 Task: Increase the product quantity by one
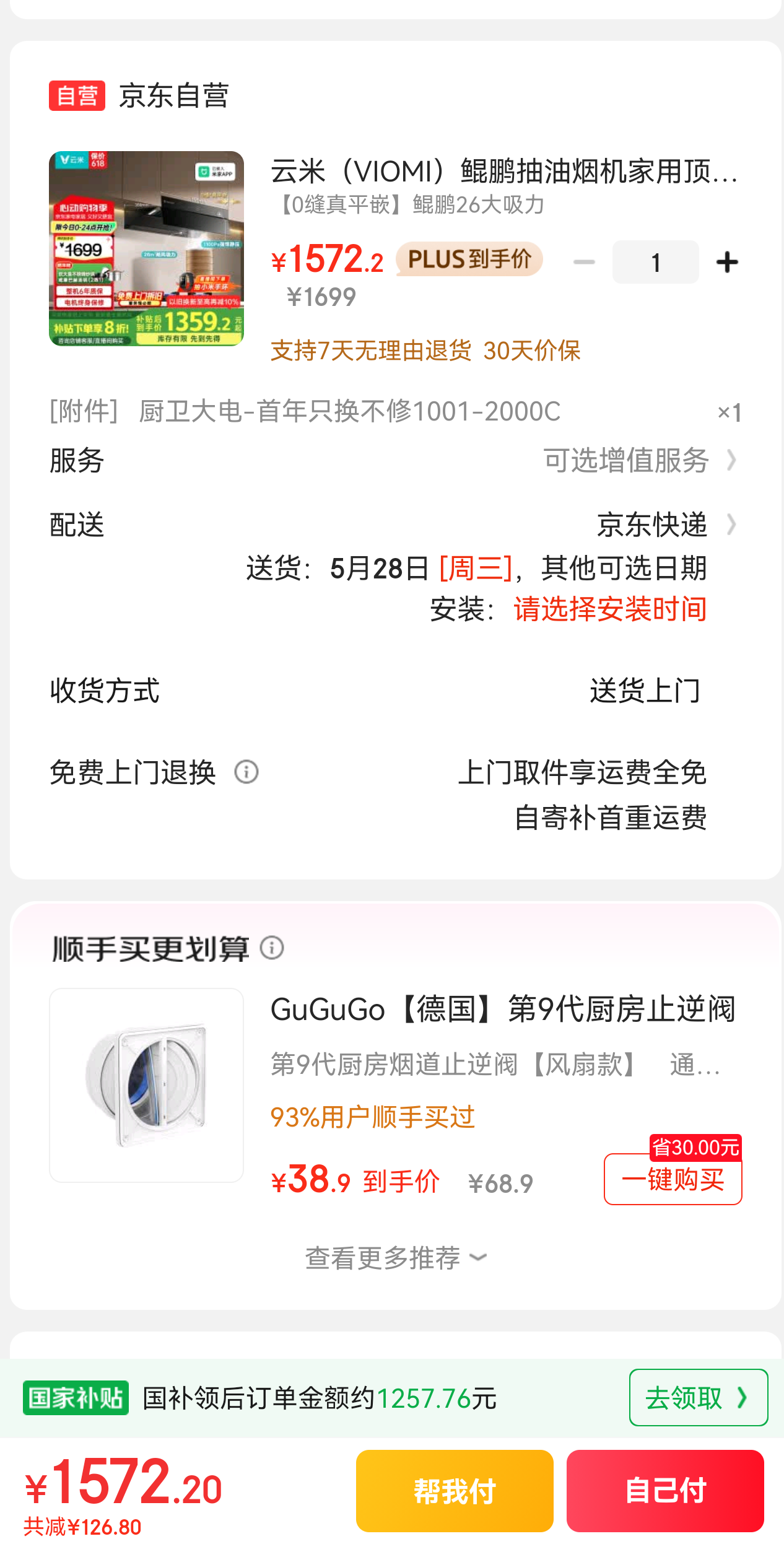pos(727,262)
